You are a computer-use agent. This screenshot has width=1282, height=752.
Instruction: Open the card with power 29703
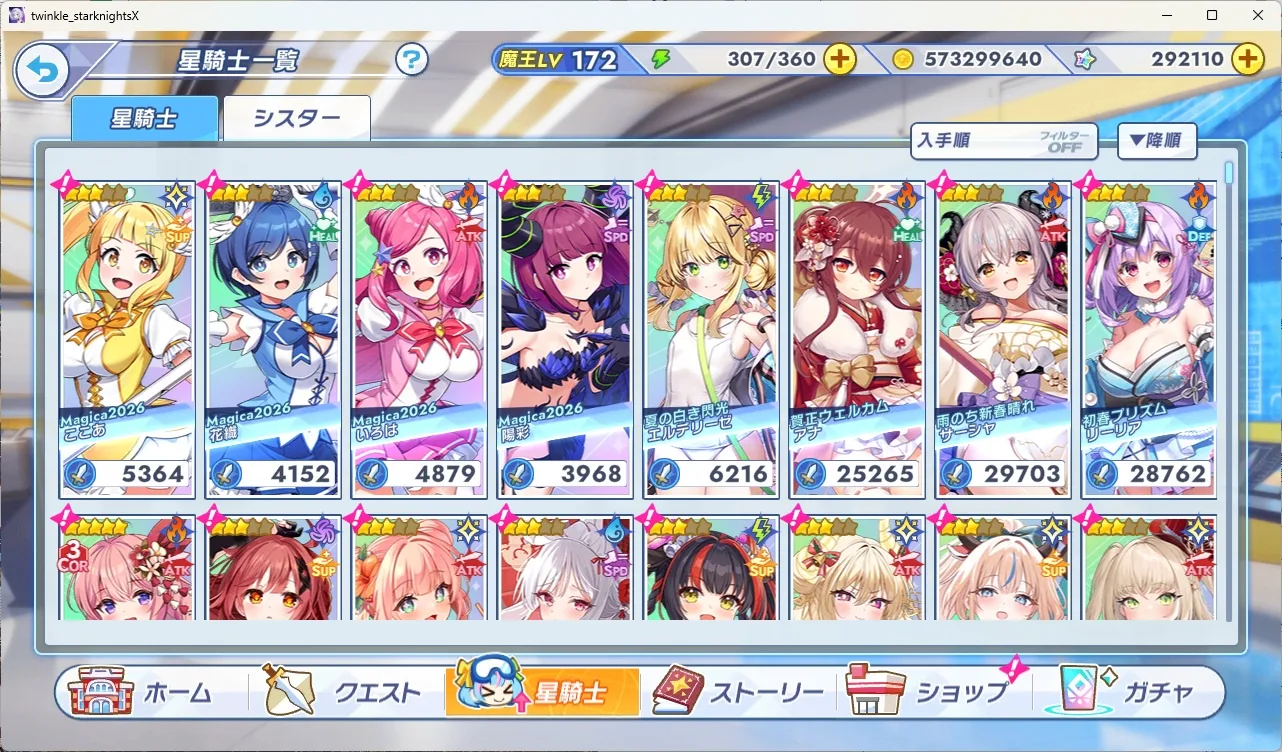click(1002, 340)
